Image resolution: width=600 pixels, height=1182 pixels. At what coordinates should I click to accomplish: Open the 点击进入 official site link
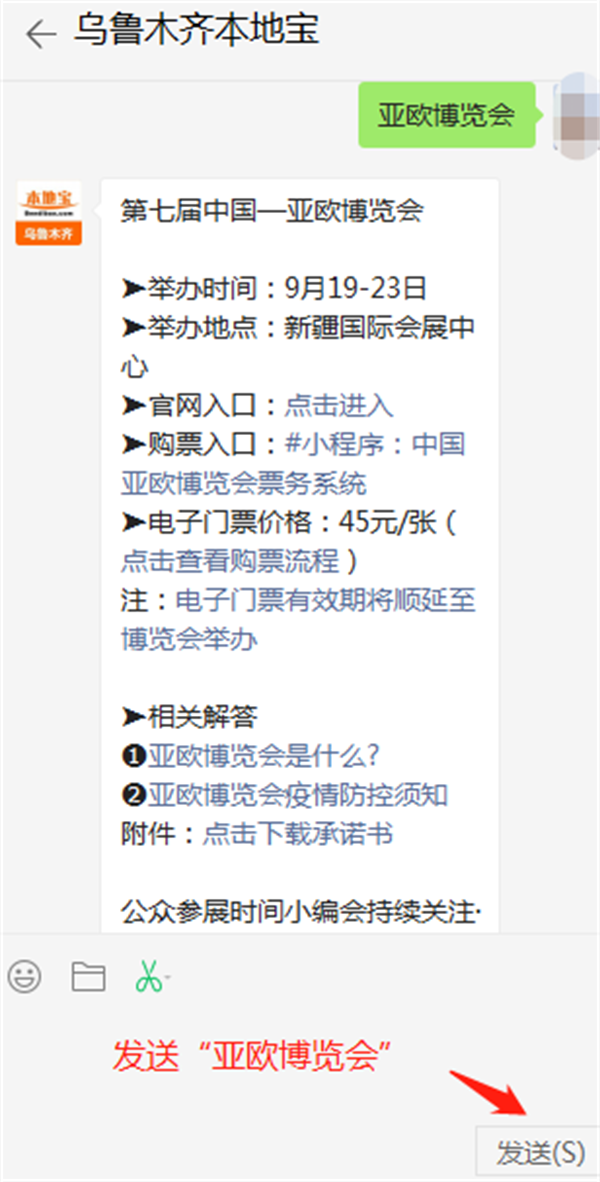338,406
